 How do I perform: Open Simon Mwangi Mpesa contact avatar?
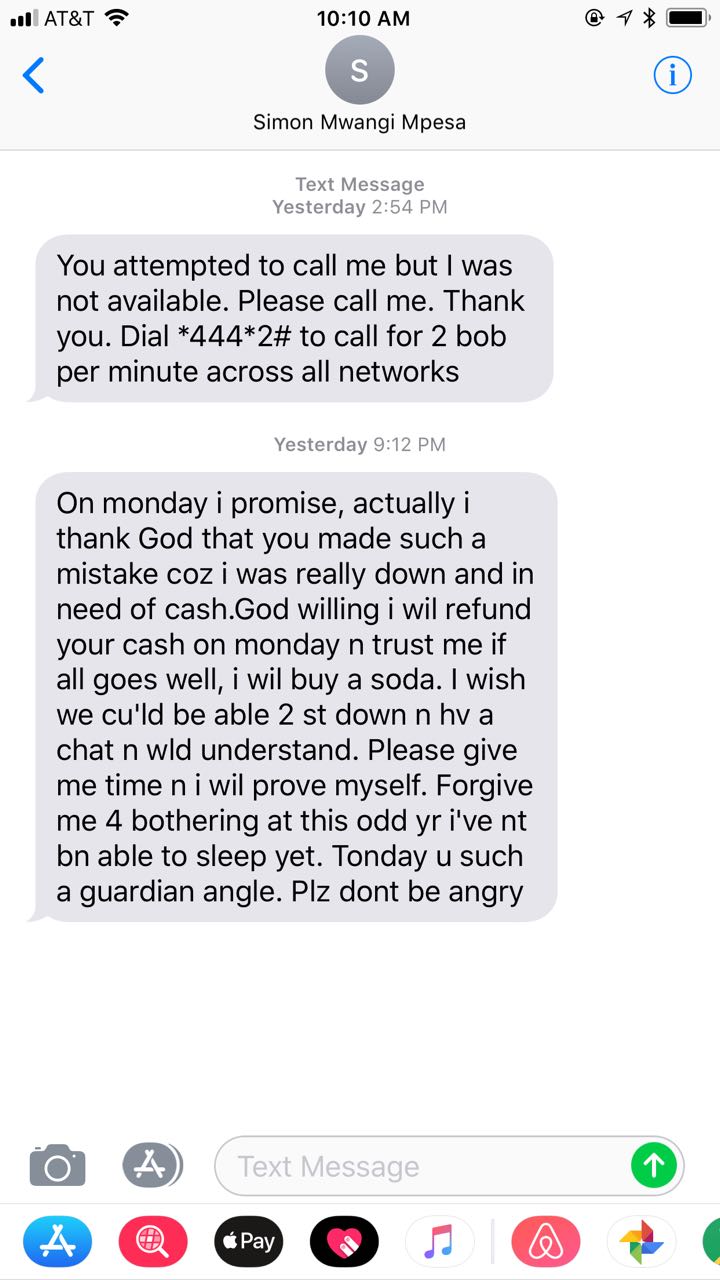point(360,71)
